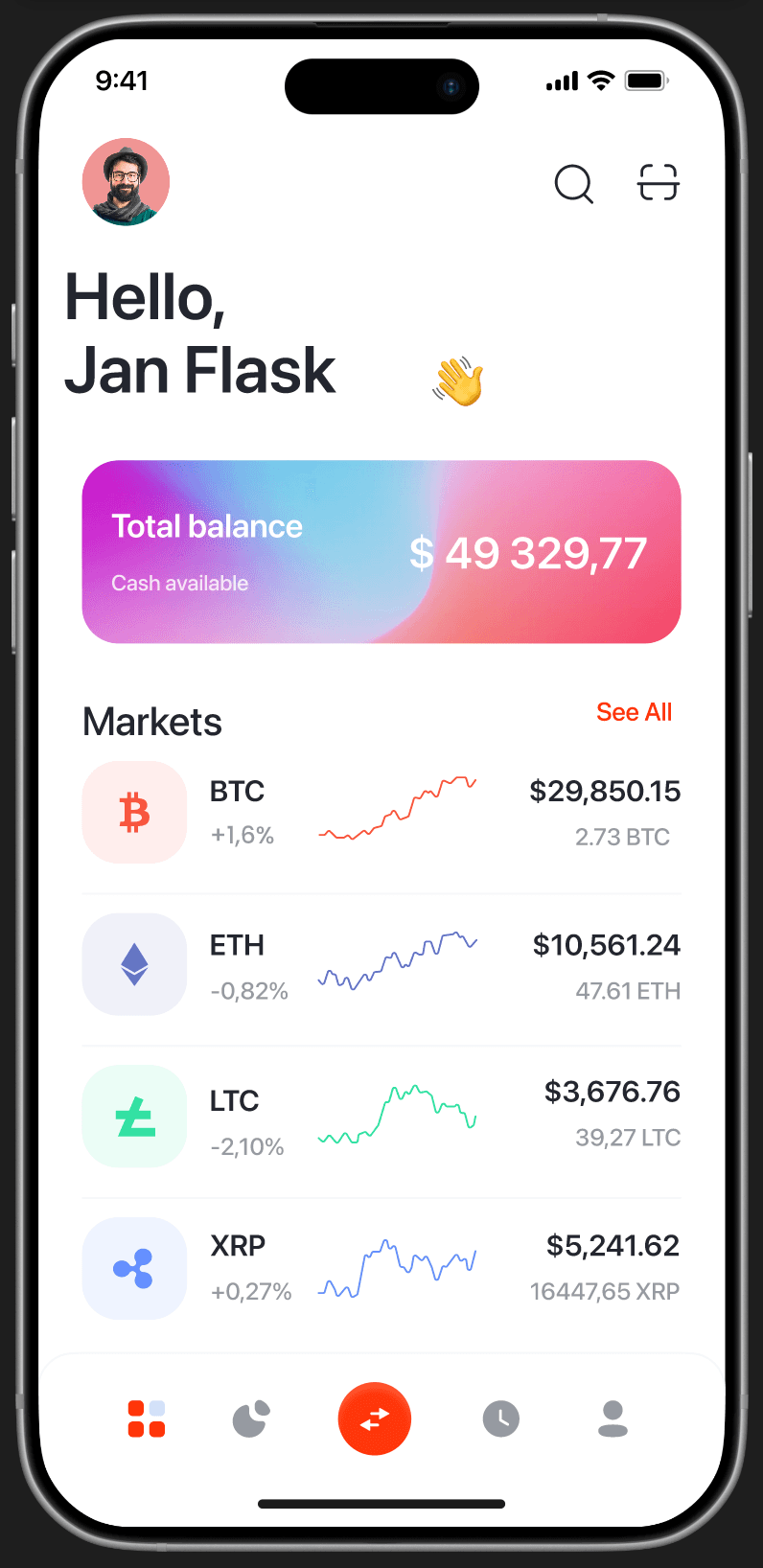This screenshot has width=763, height=1568.
Task: Select the LTC market row
Action: pos(381,1117)
